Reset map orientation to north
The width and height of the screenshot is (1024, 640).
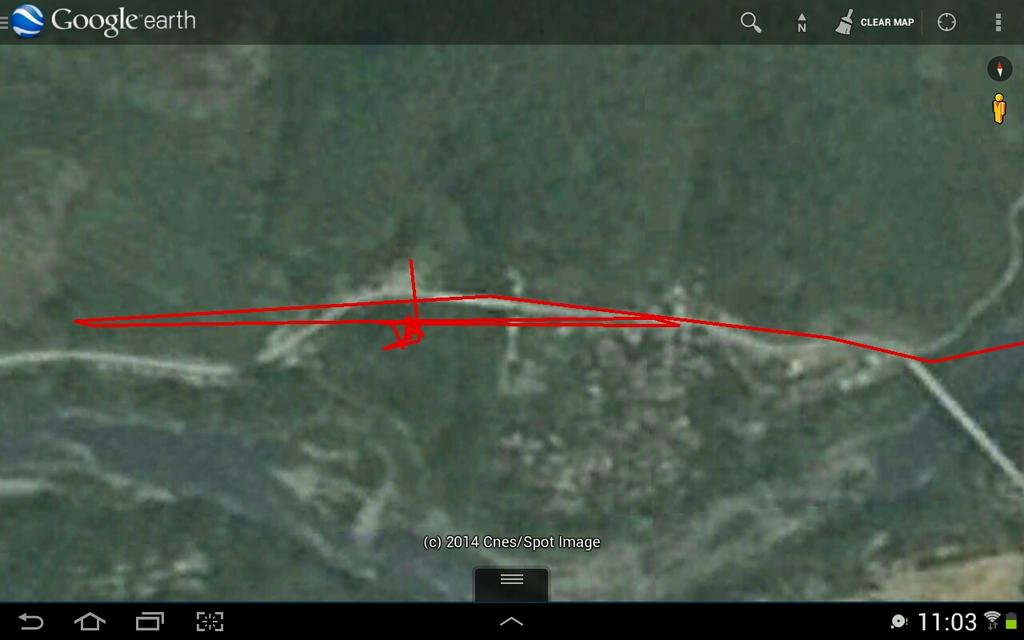click(801, 22)
